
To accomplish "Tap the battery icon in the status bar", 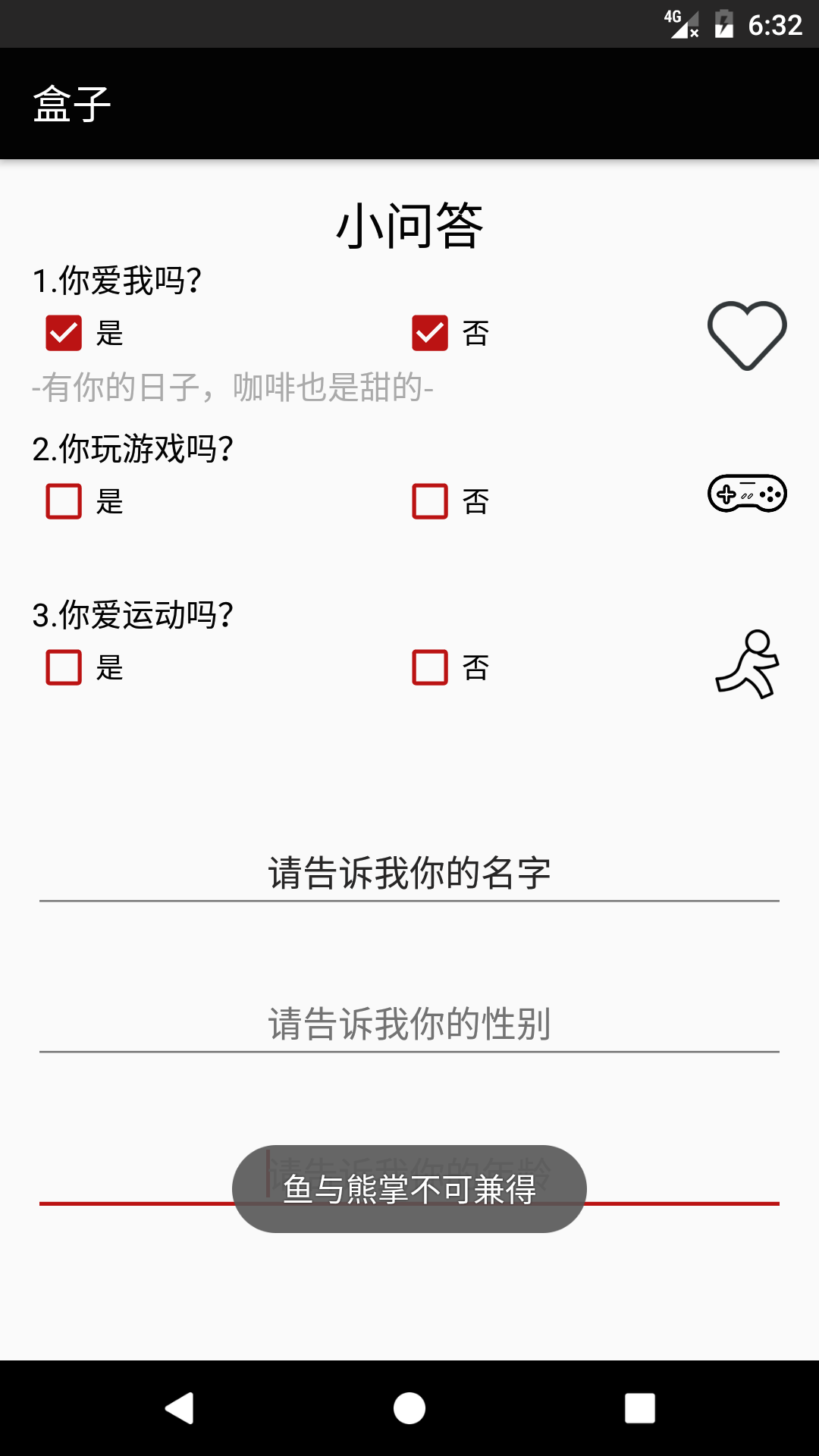I will (726, 23).
